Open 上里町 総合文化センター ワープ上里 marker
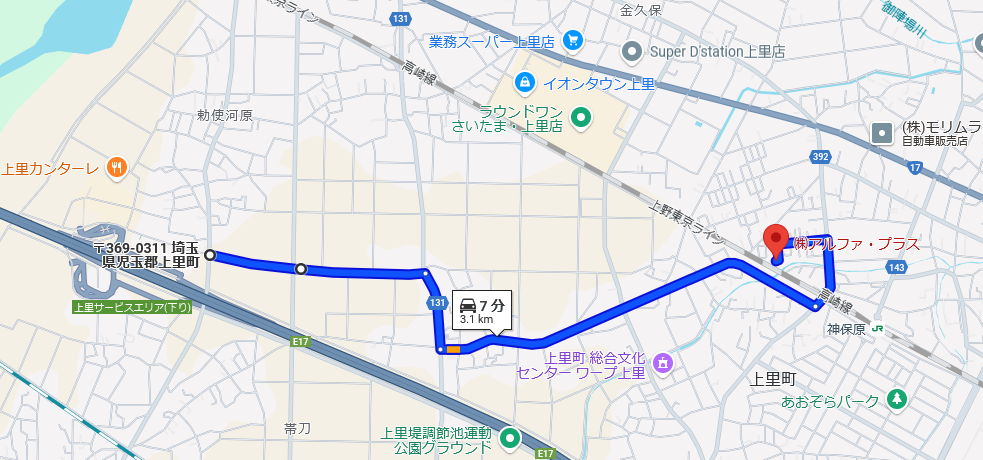Screen dimensions: 983x460 click(660, 365)
